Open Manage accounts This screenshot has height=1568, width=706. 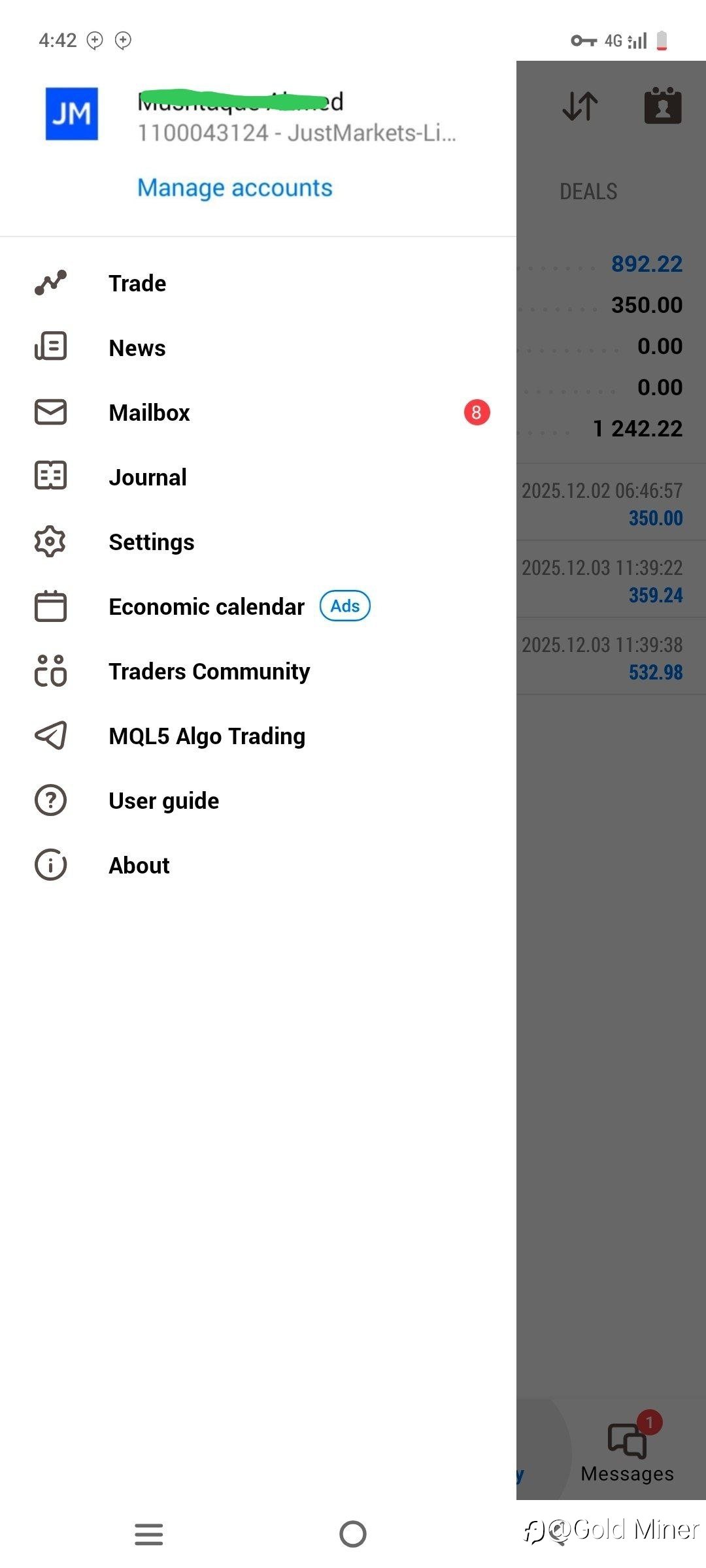[234, 188]
